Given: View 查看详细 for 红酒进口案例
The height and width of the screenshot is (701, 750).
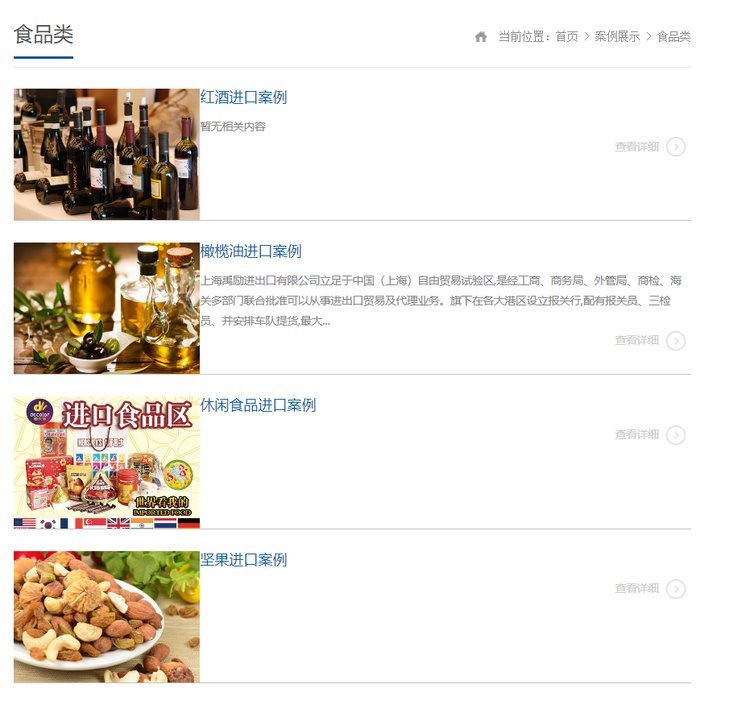Looking at the screenshot, I should (650, 146).
